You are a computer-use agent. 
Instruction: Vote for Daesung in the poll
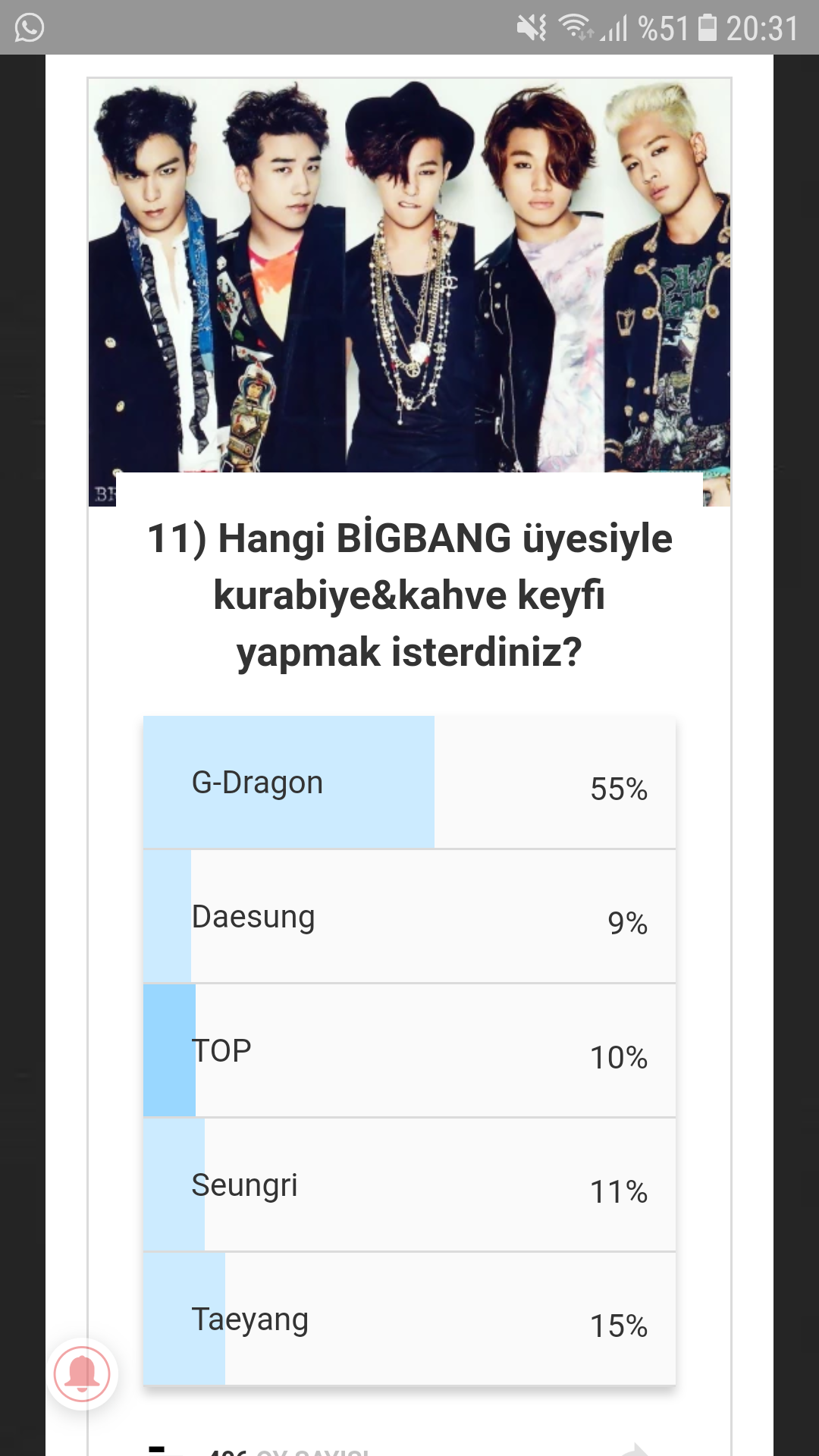point(409,917)
